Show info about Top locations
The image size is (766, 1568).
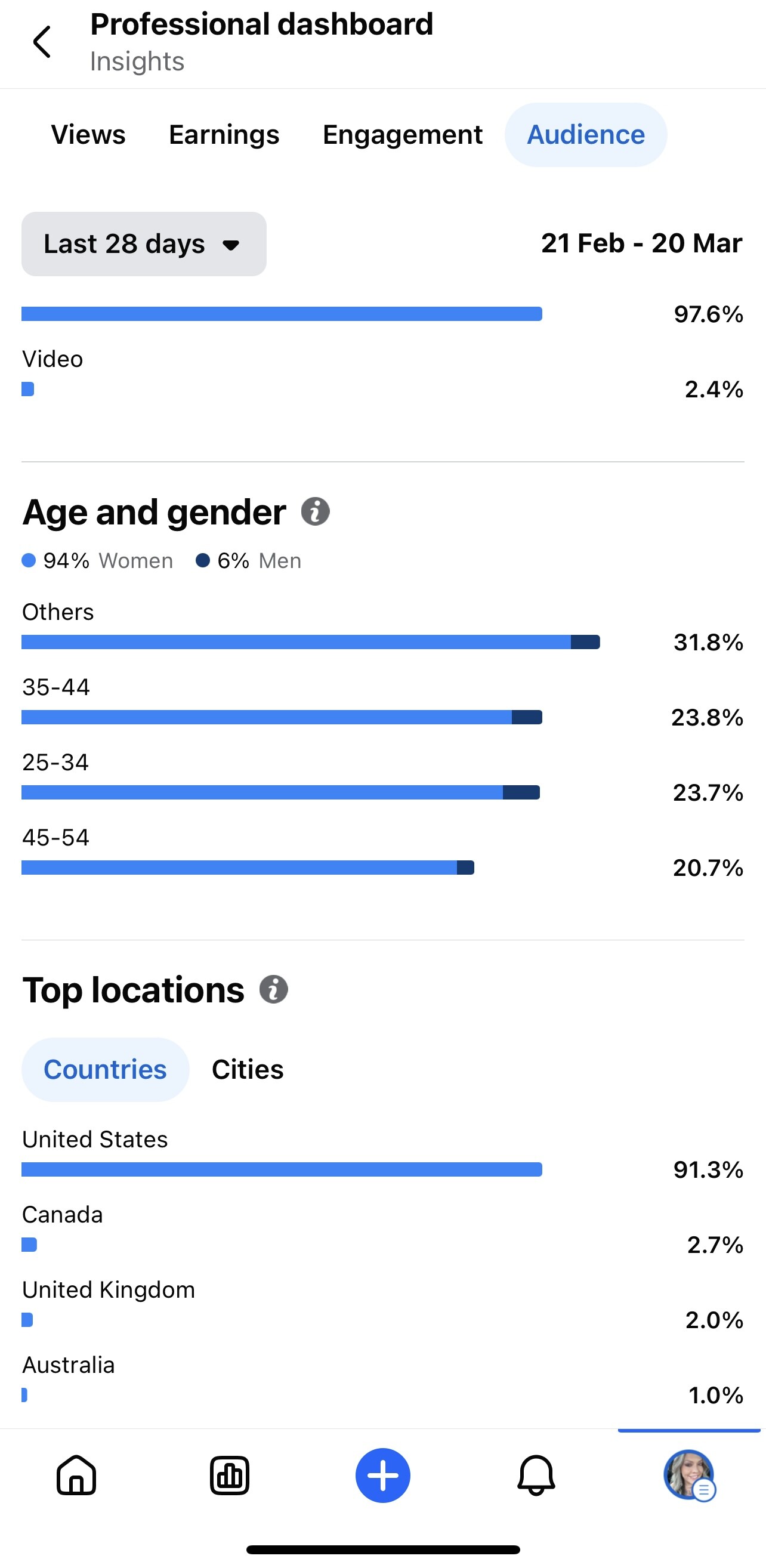click(x=274, y=989)
